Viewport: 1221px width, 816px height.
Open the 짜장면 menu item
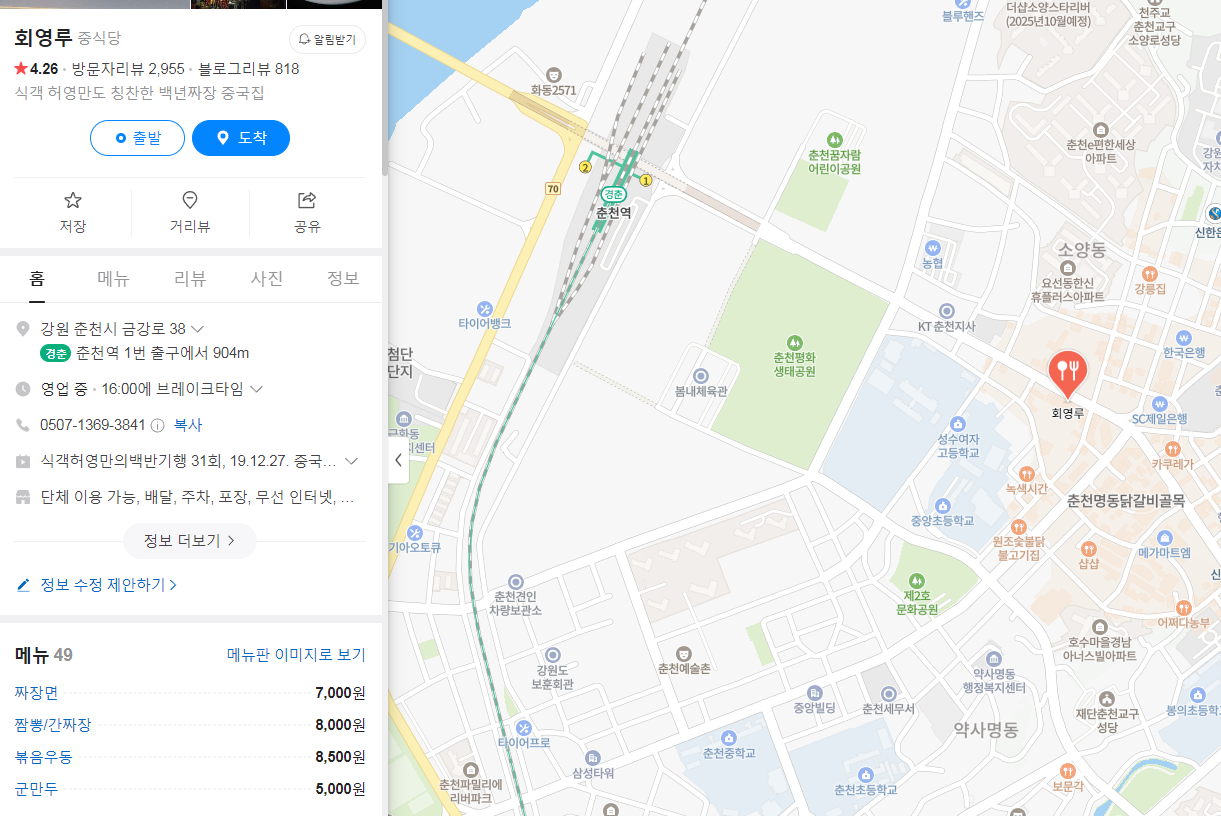coord(36,693)
